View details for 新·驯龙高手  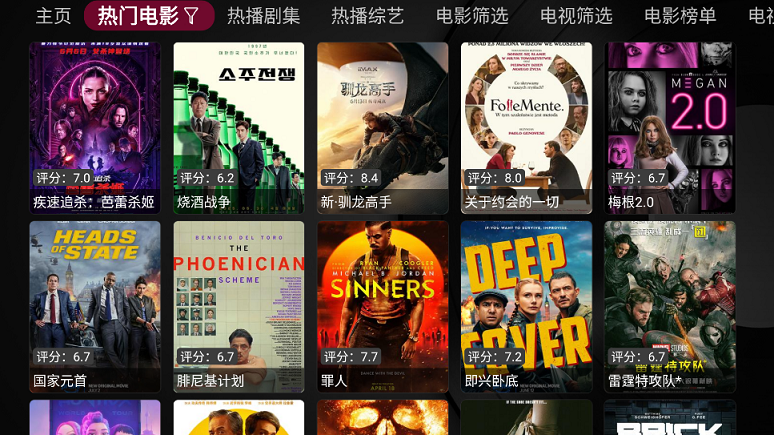(383, 127)
